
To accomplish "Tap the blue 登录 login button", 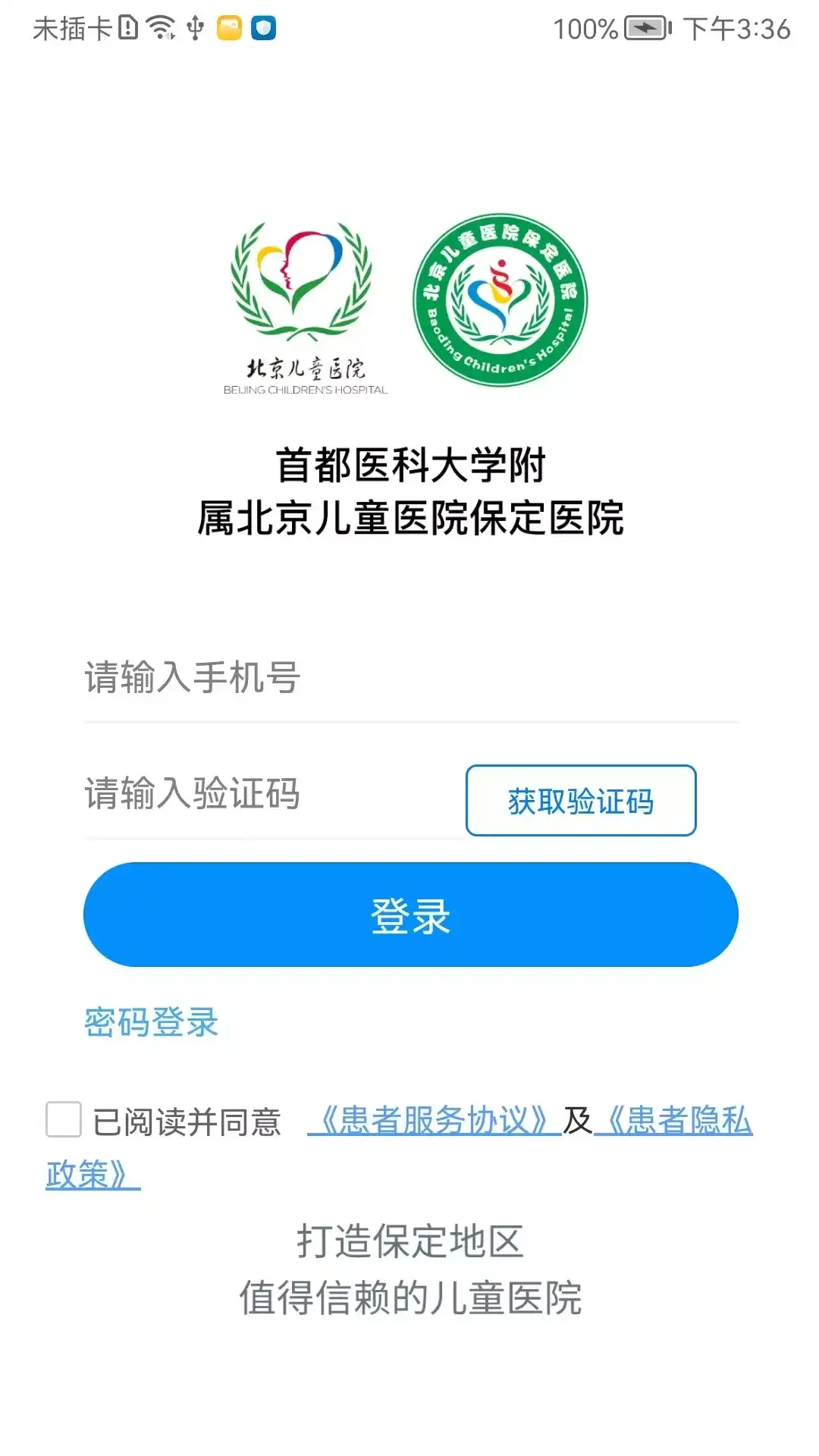I will 410,915.
